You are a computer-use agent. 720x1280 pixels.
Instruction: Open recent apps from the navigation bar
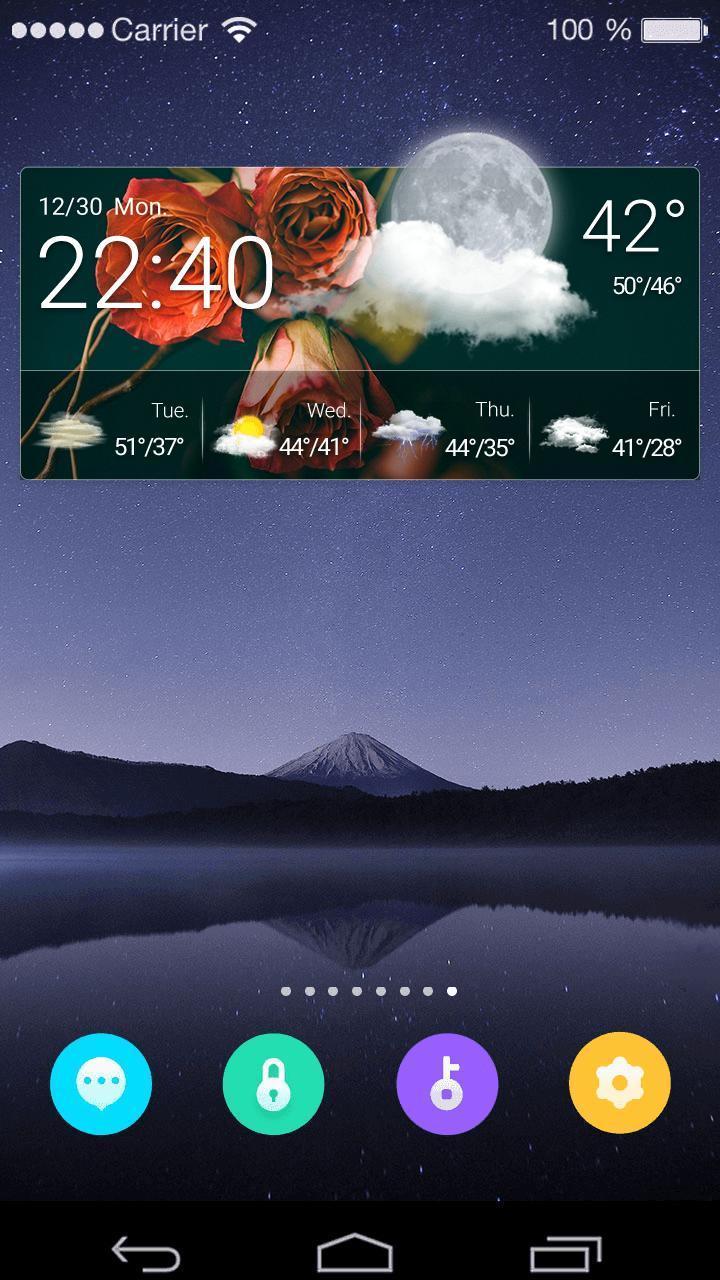click(565, 1253)
